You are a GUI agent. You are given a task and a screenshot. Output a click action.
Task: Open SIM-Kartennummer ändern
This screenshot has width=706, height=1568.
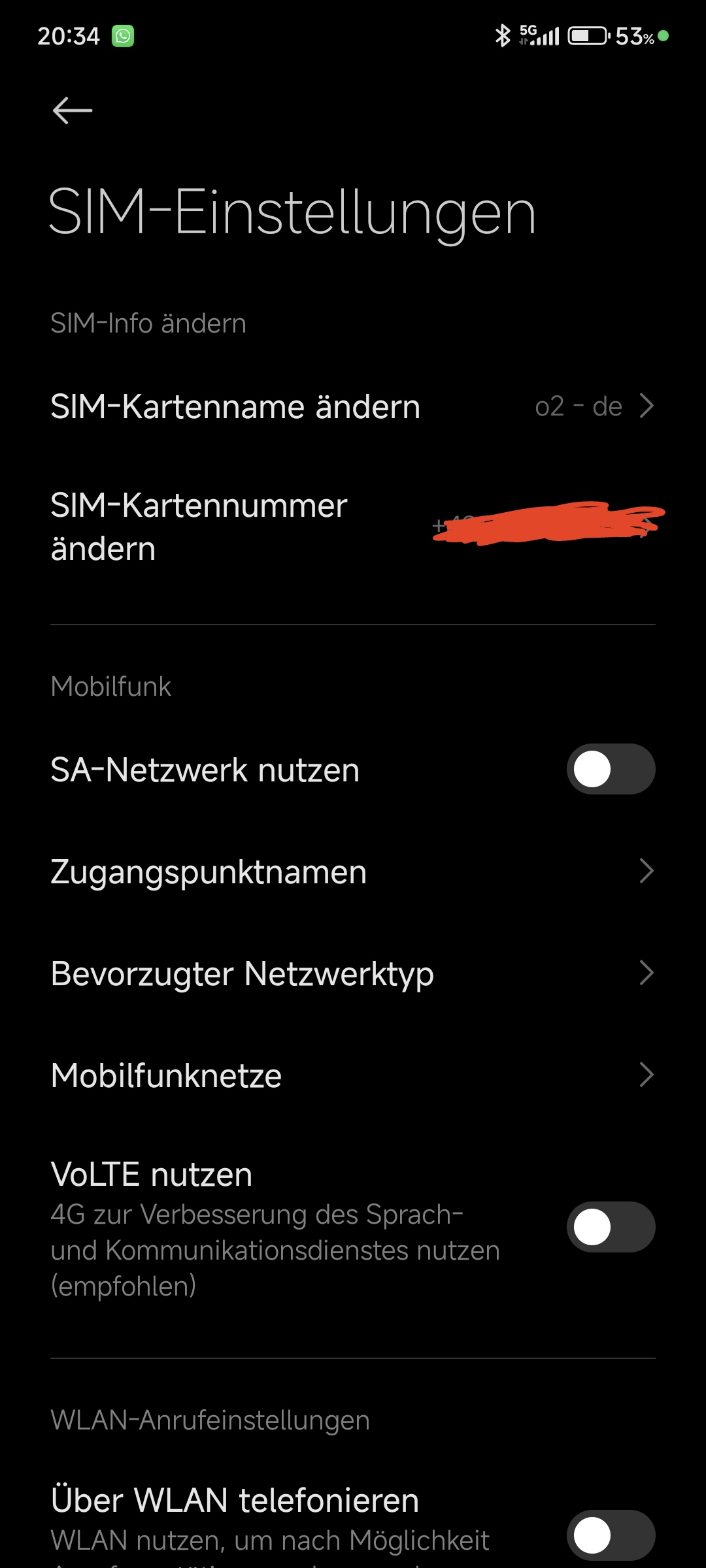coord(353,527)
